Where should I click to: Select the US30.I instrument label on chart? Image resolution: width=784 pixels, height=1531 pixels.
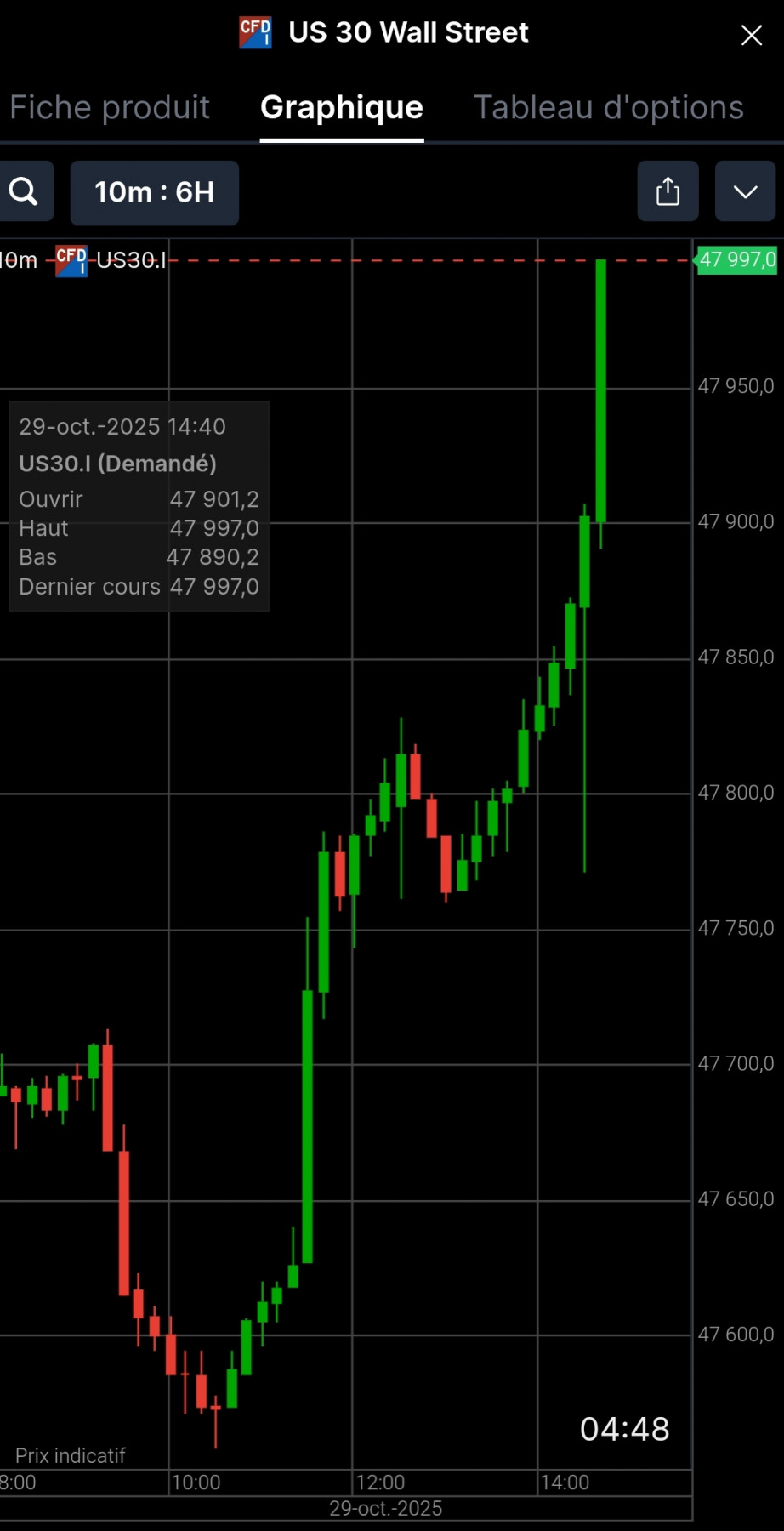coord(131,260)
